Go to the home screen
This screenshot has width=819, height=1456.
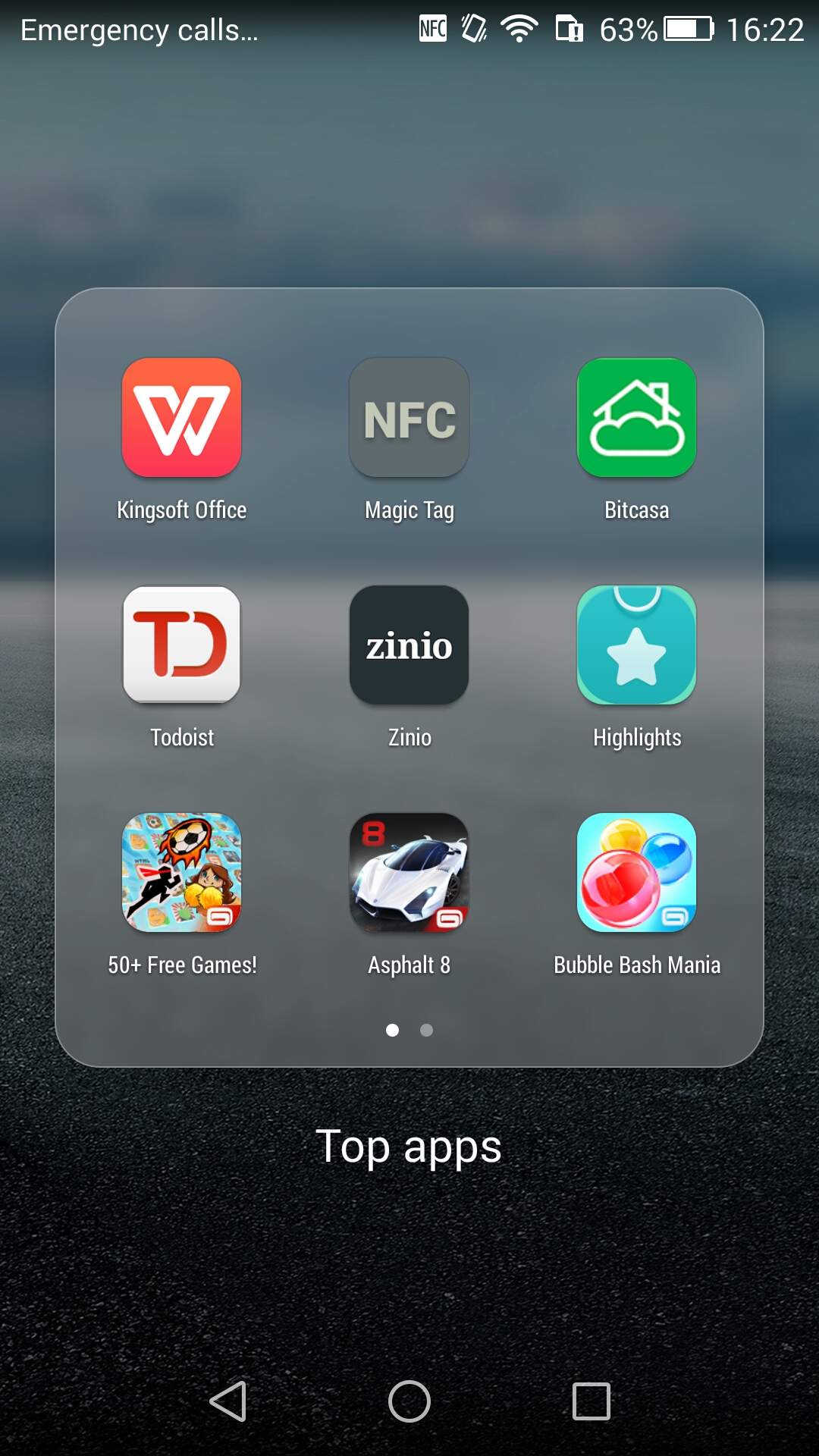(x=409, y=1401)
